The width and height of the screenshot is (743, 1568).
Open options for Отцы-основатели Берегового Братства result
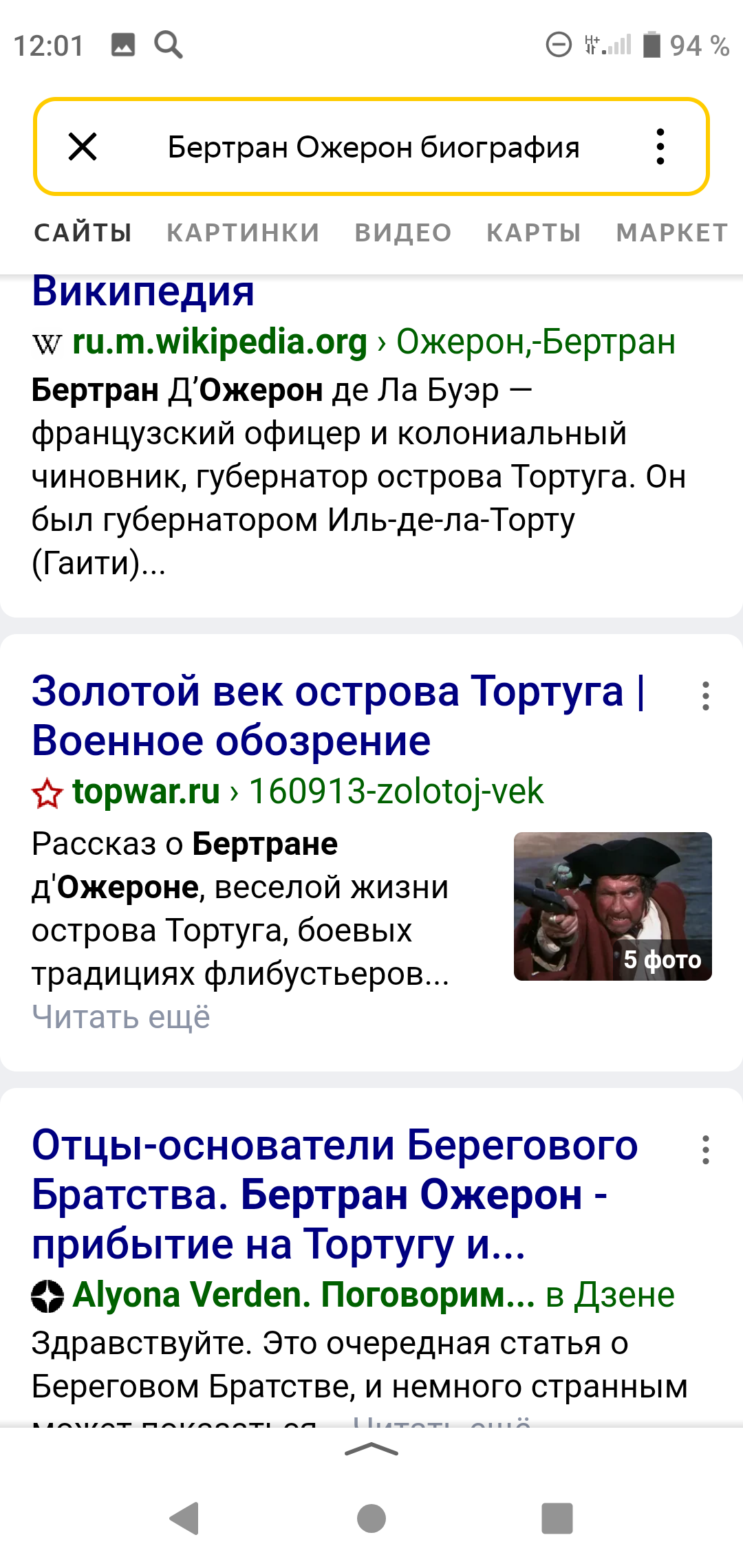point(705,1150)
